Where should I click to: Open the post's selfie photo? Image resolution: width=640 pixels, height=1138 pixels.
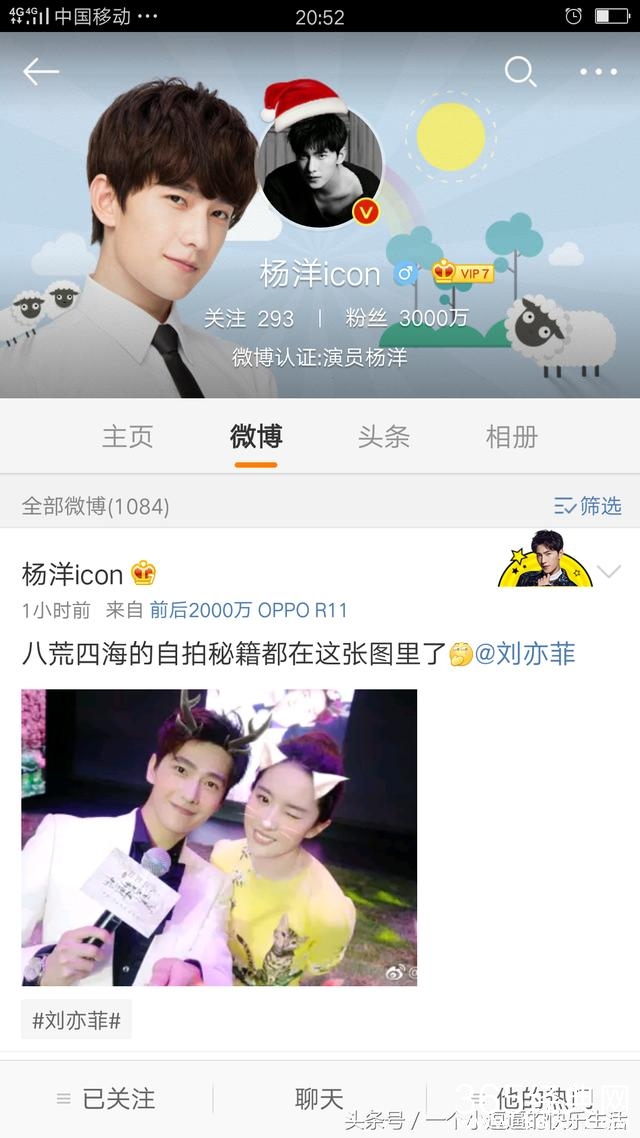coord(219,837)
